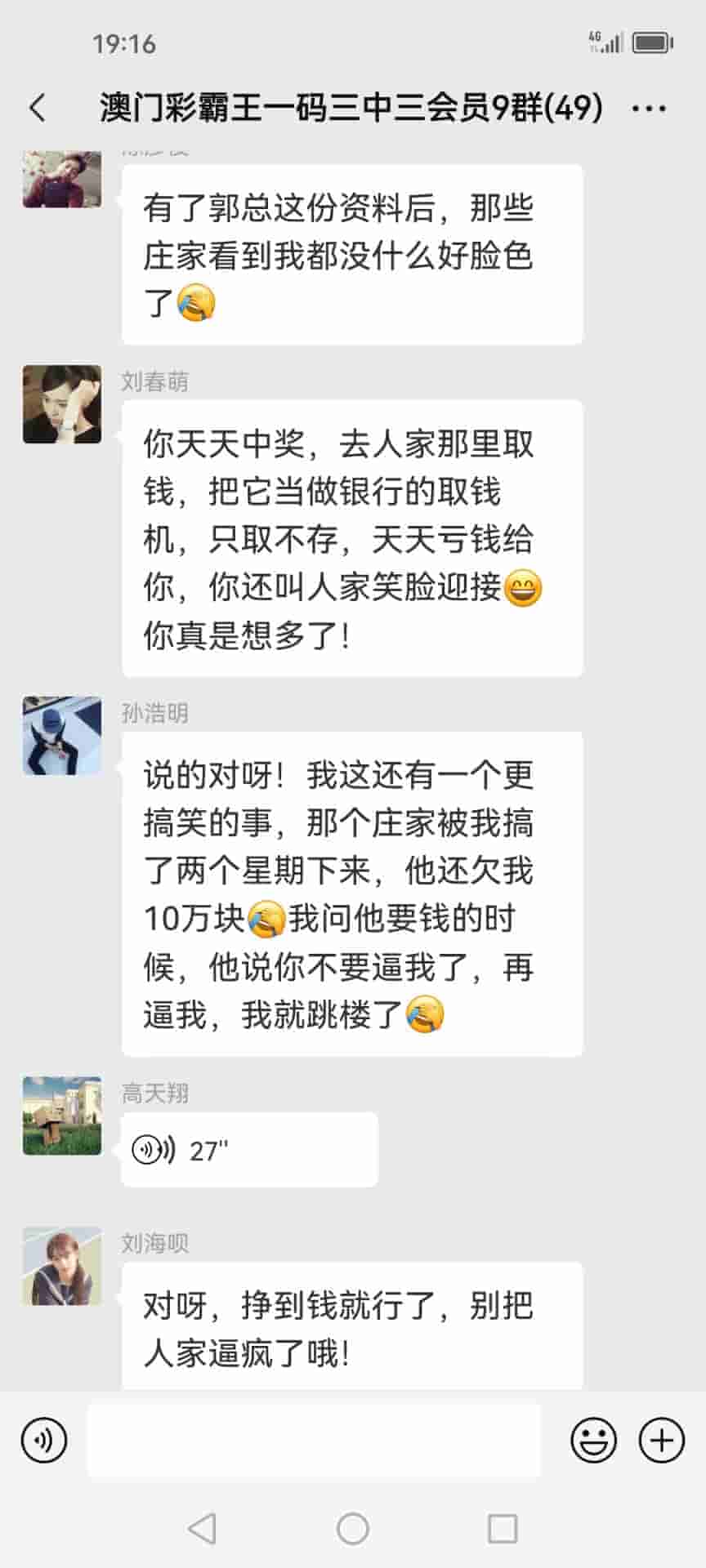Open the plus attachments menu
Image resolution: width=706 pixels, height=1568 pixels.
[x=661, y=1440]
